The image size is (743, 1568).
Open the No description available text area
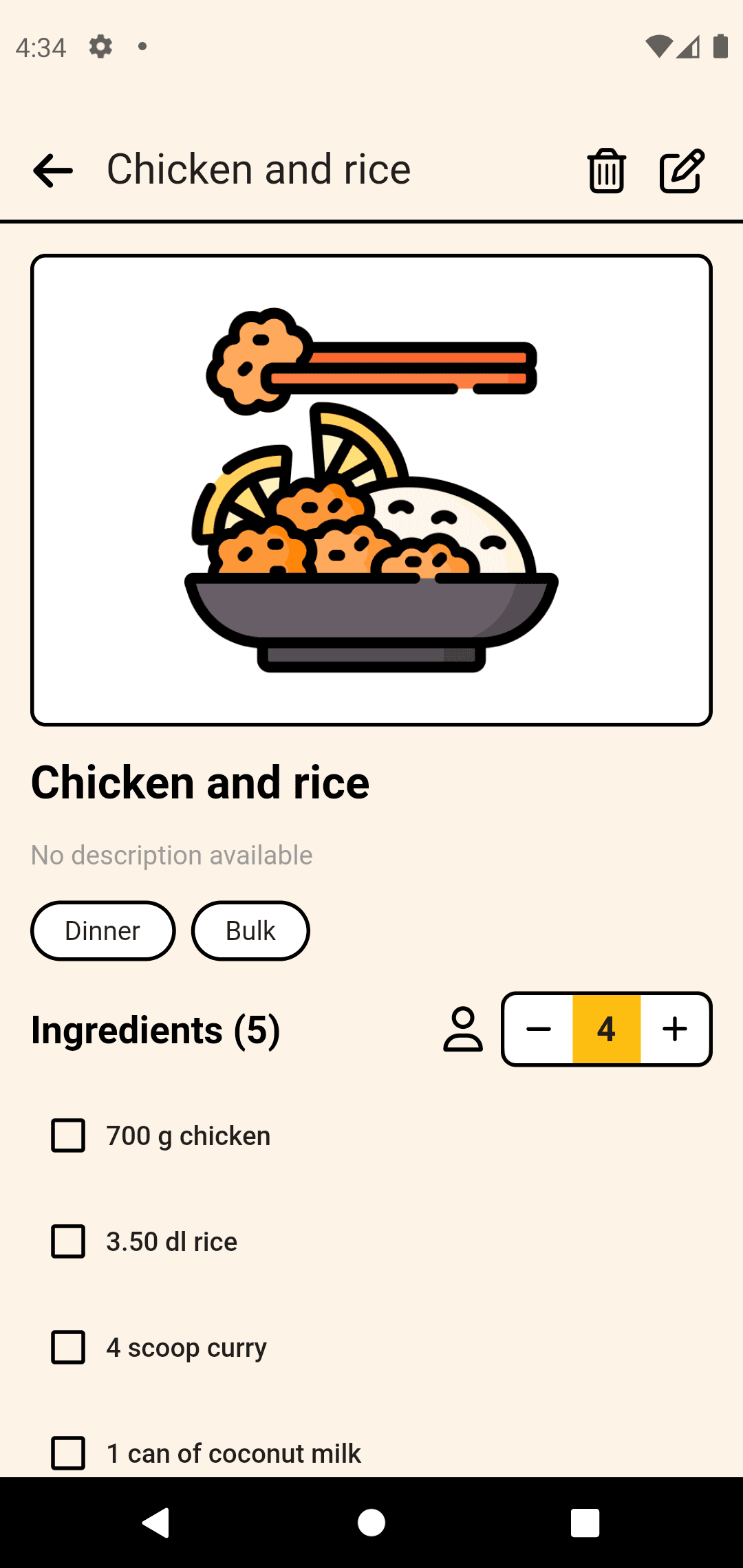click(x=171, y=855)
